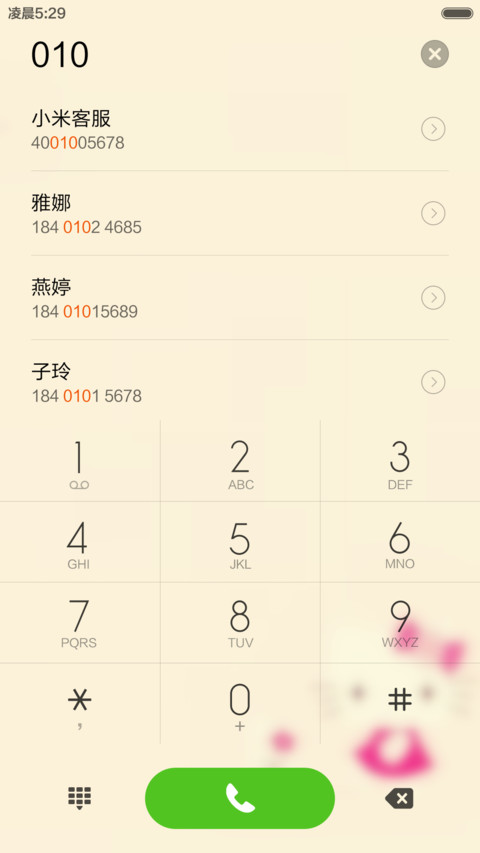The width and height of the screenshot is (480, 853).
Task: Select contact 小米客服 from results
Action: tap(240, 129)
